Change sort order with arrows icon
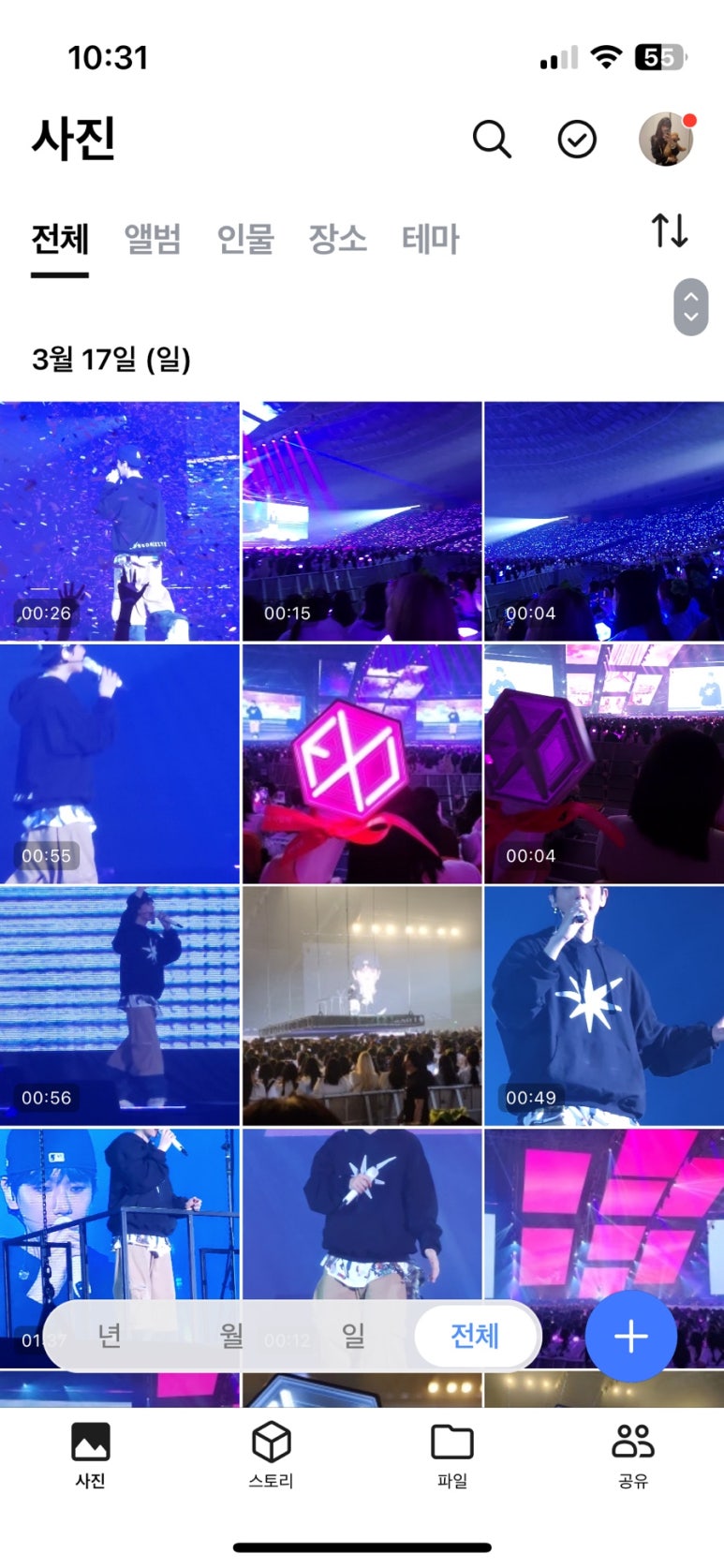 pos(670,230)
